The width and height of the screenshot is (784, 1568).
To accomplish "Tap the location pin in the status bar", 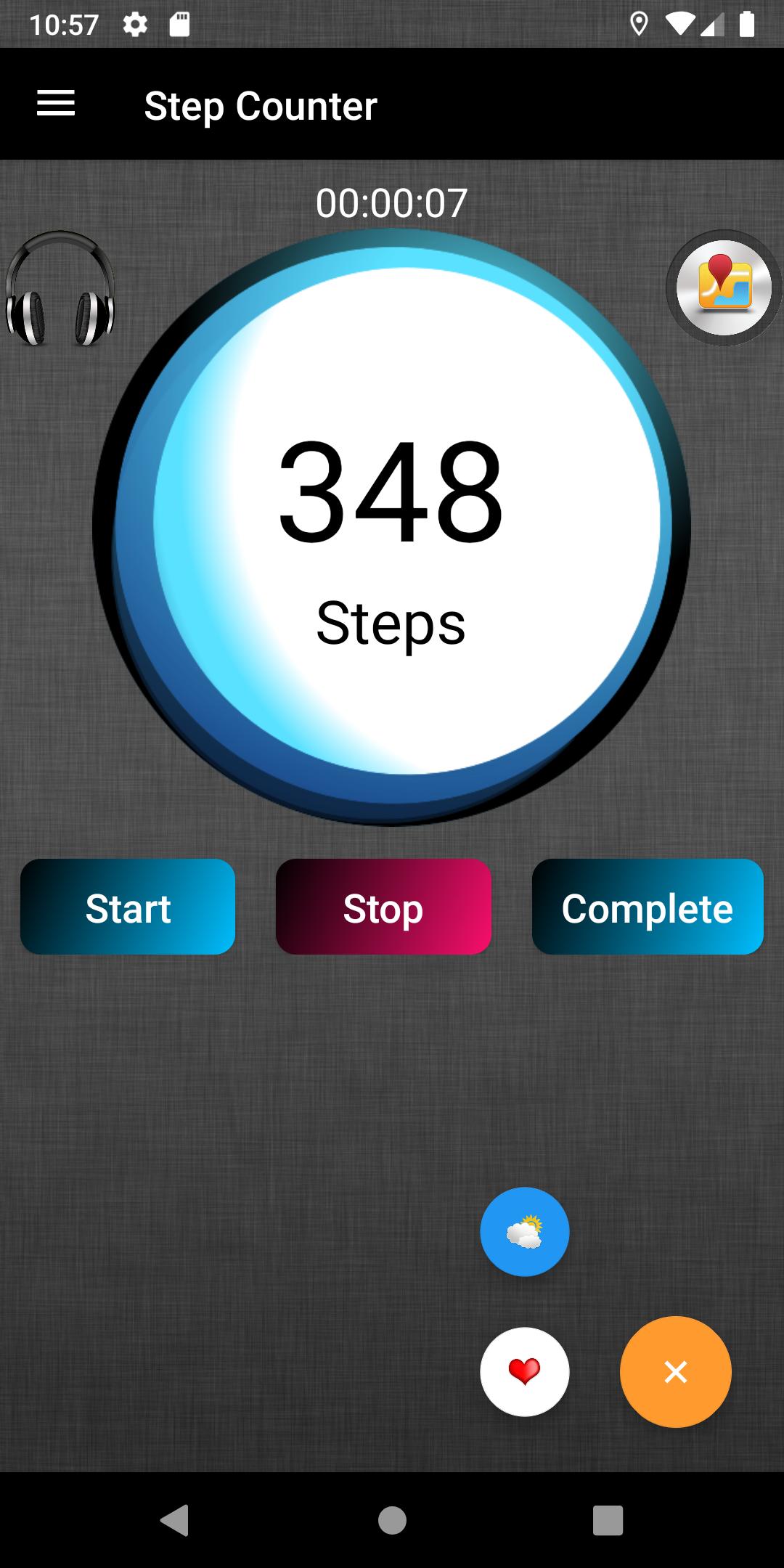I will pos(638,24).
